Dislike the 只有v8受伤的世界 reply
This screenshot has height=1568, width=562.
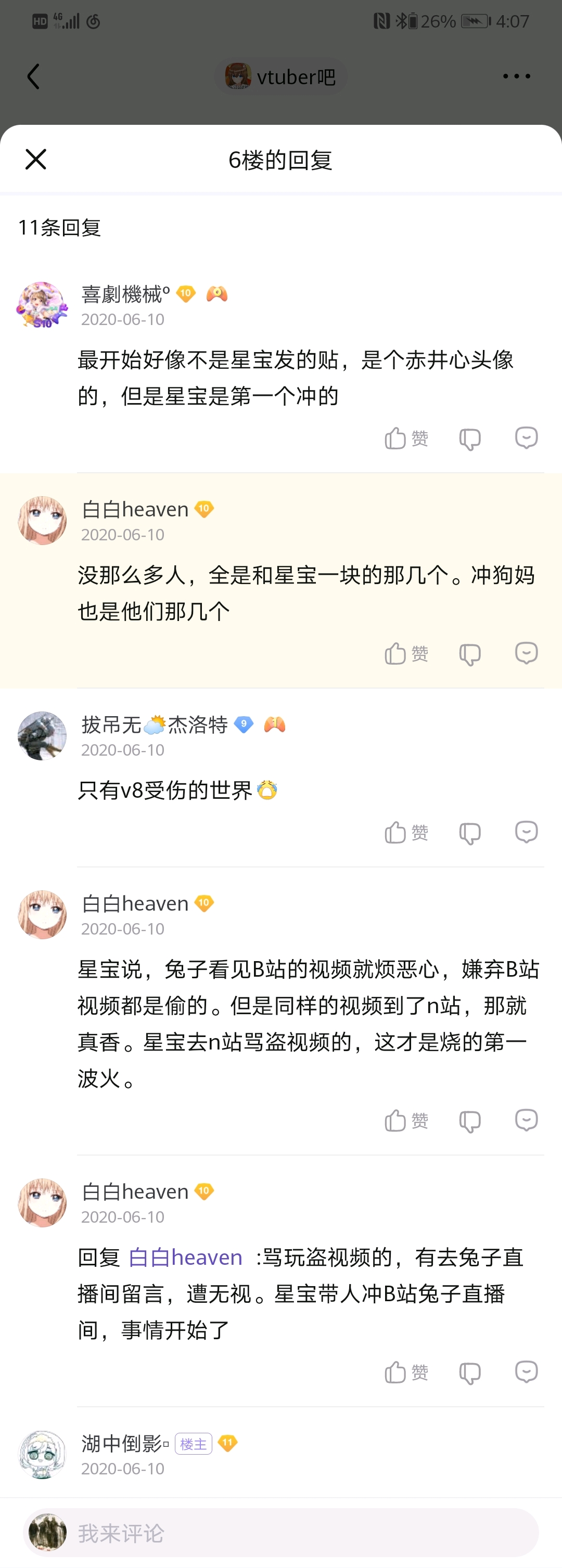(469, 833)
